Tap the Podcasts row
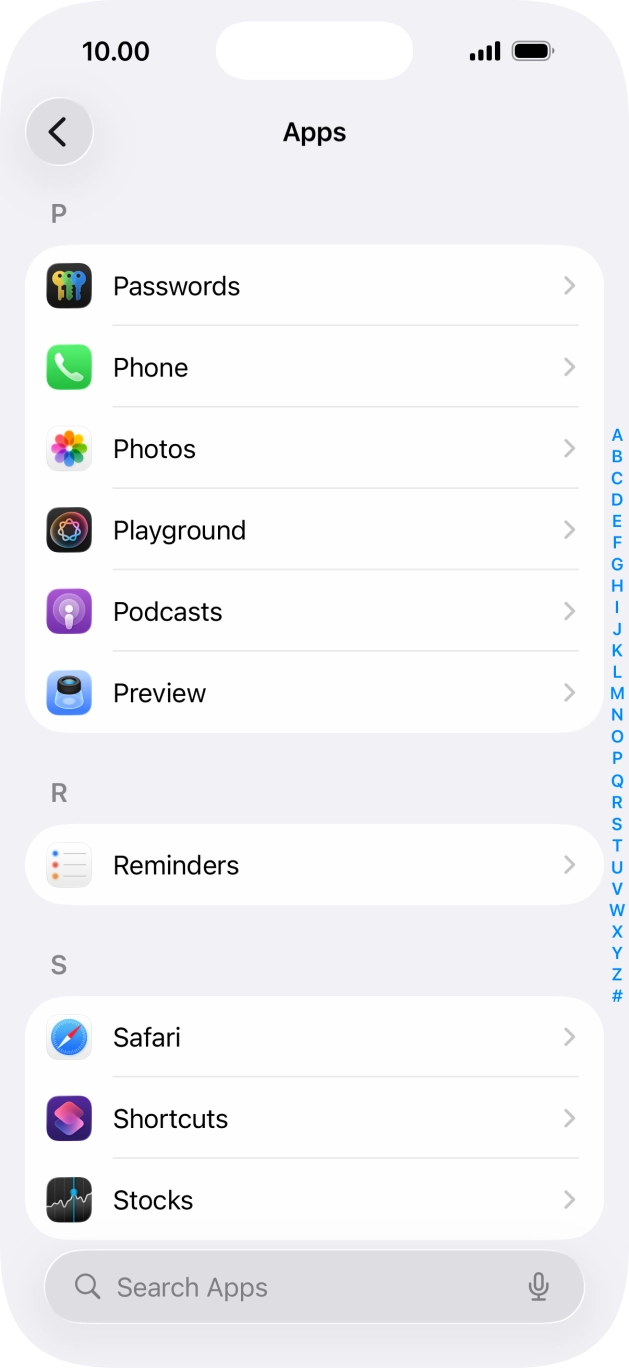Image resolution: width=629 pixels, height=1368 pixels. point(314,612)
